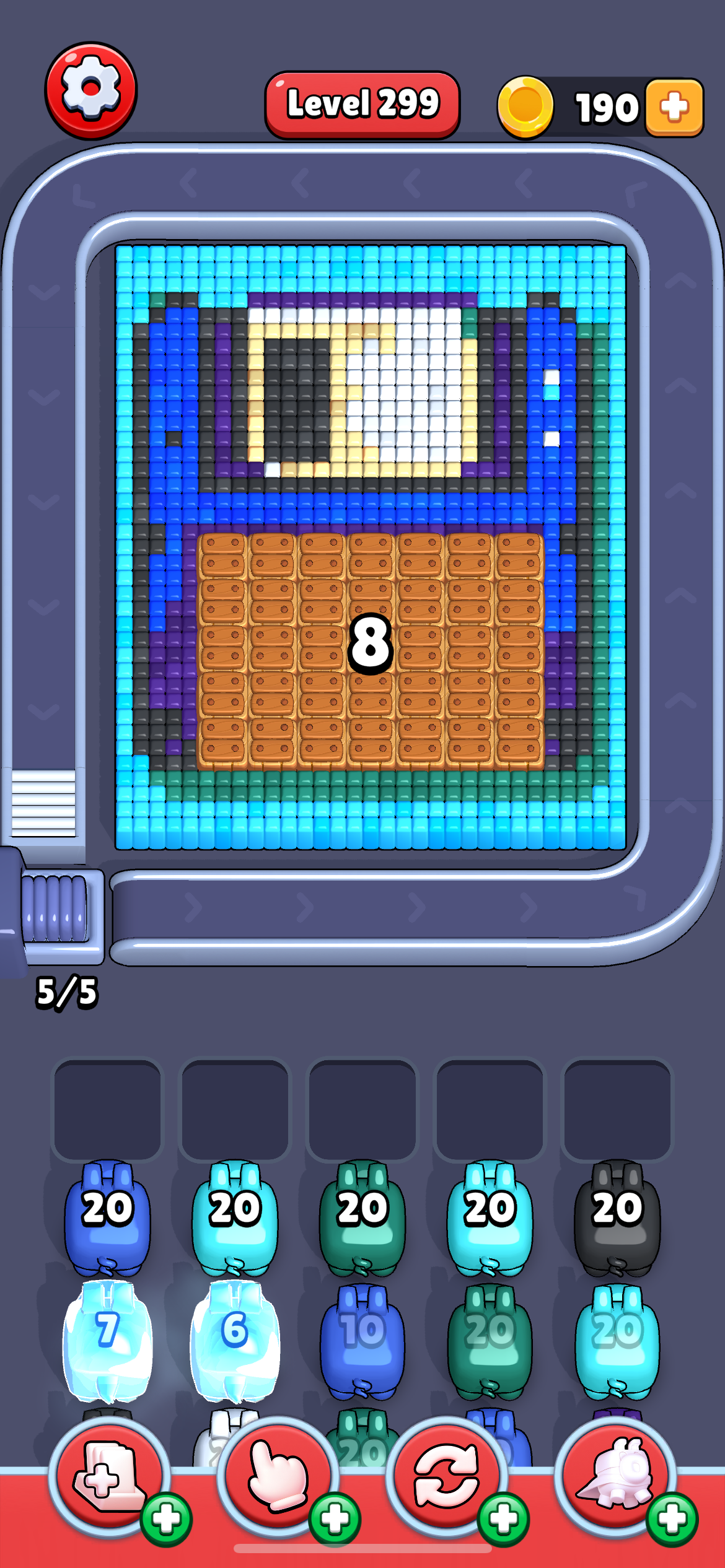Select the cyan 20 shooter above the frozen 6
Screen dimensions: 725x1568
click(235, 1217)
